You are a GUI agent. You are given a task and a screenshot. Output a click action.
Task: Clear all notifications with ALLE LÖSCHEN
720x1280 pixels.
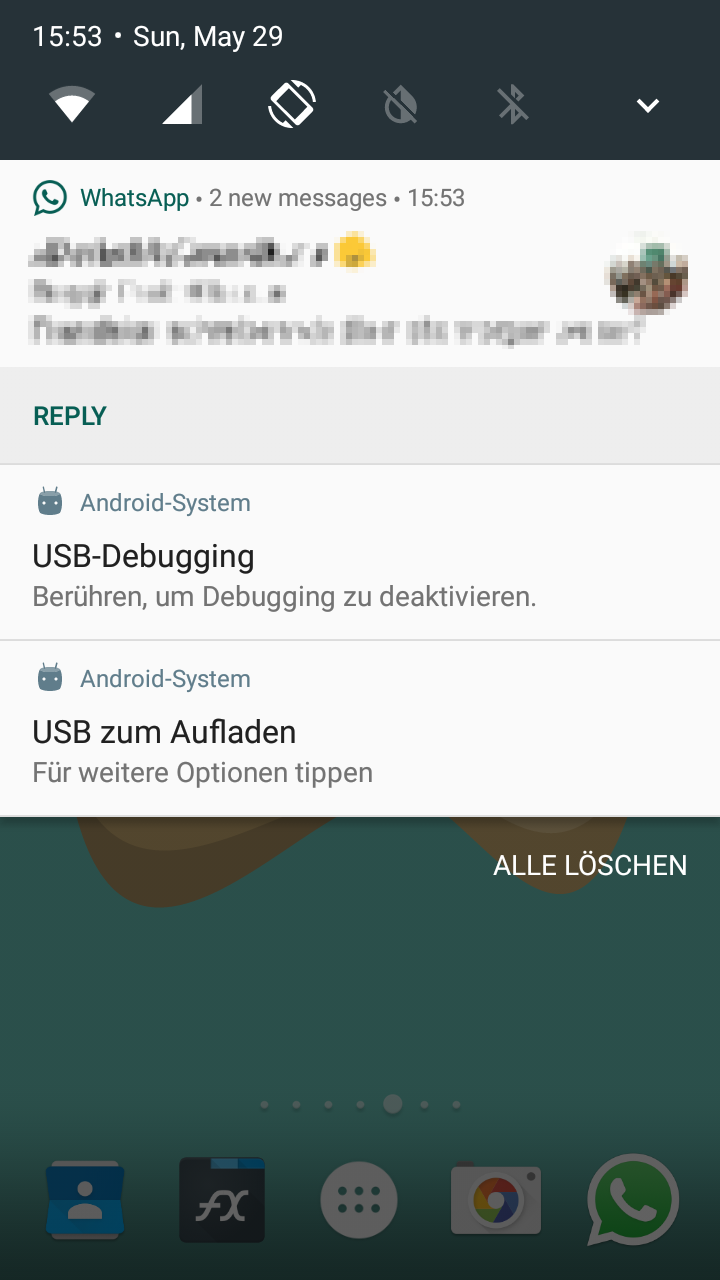[x=590, y=866]
